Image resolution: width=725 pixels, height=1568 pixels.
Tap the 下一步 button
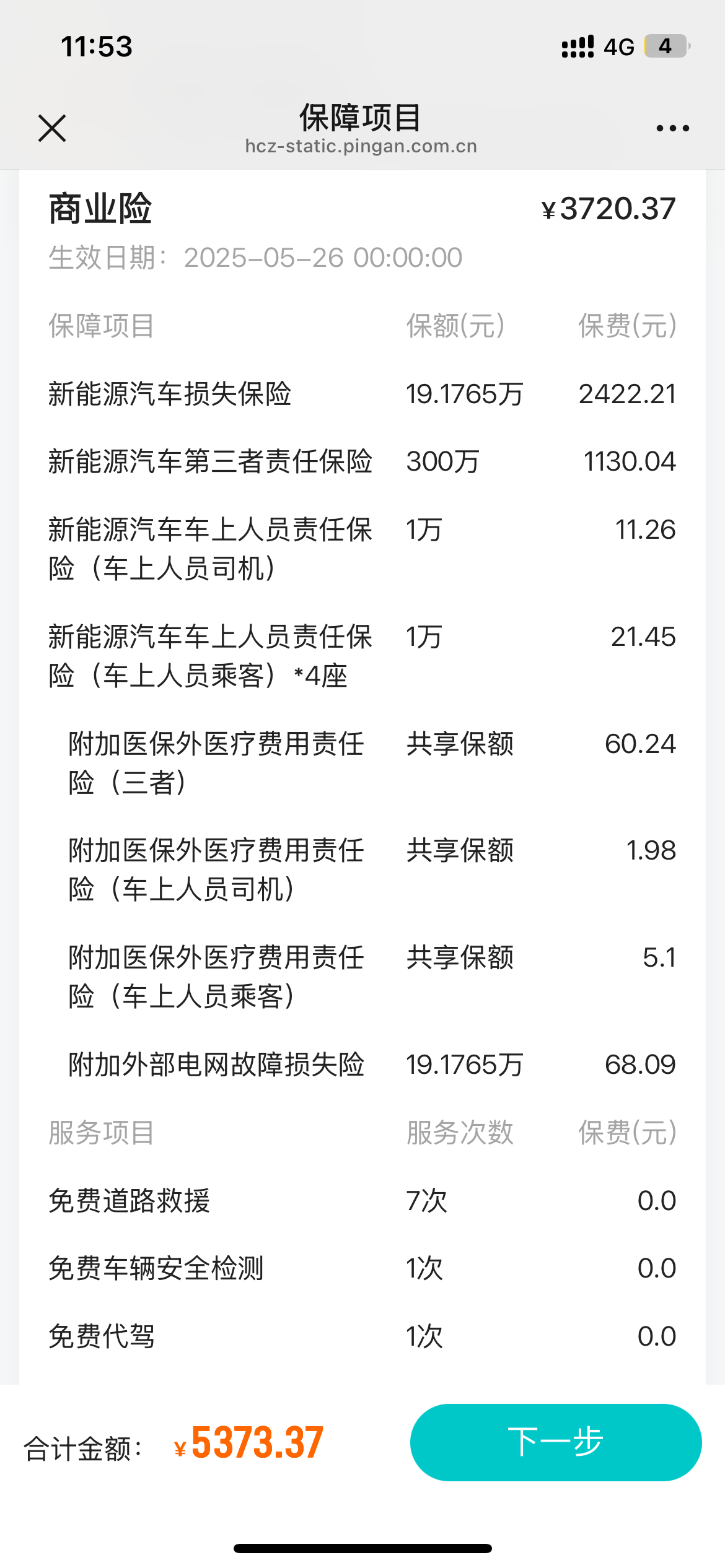(556, 1442)
